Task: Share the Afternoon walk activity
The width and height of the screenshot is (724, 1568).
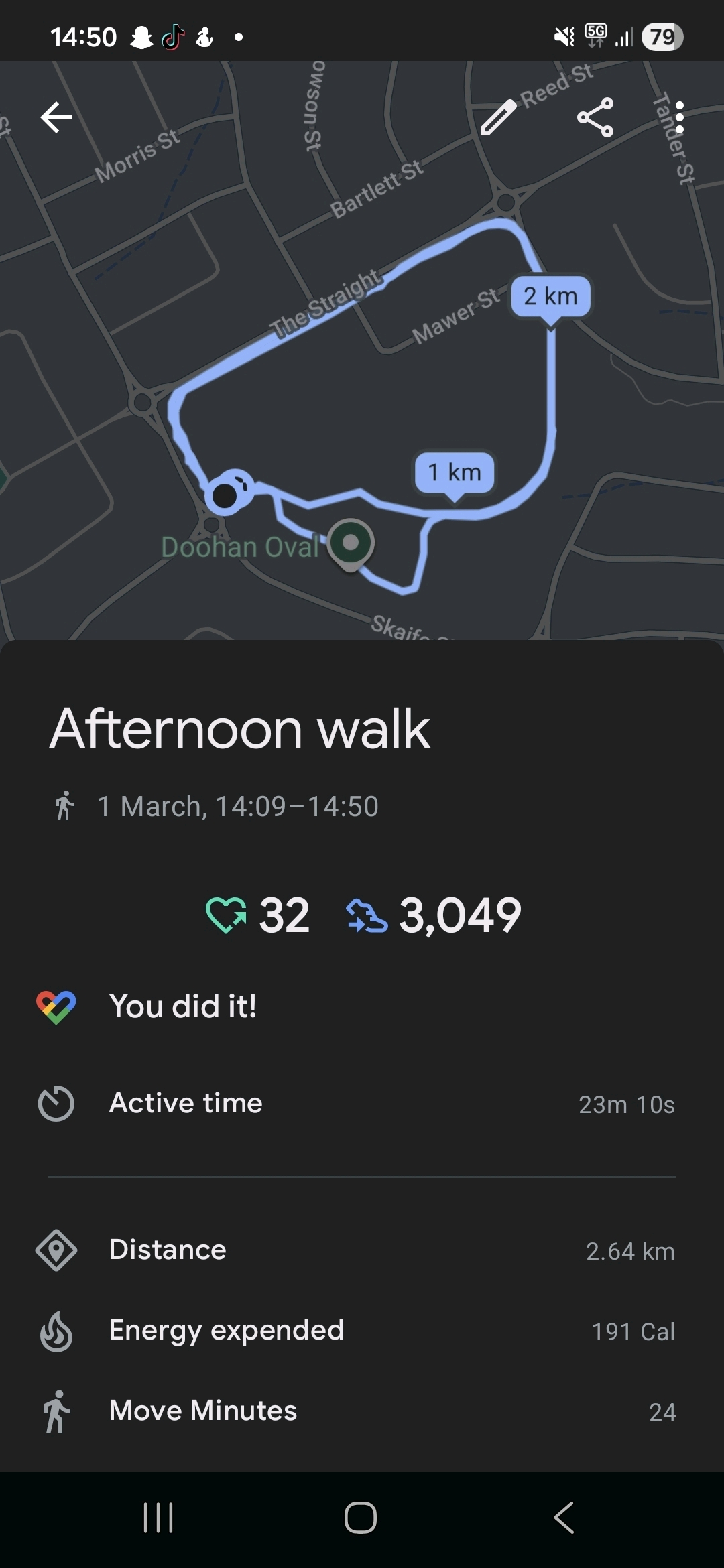Action: click(x=595, y=118)
